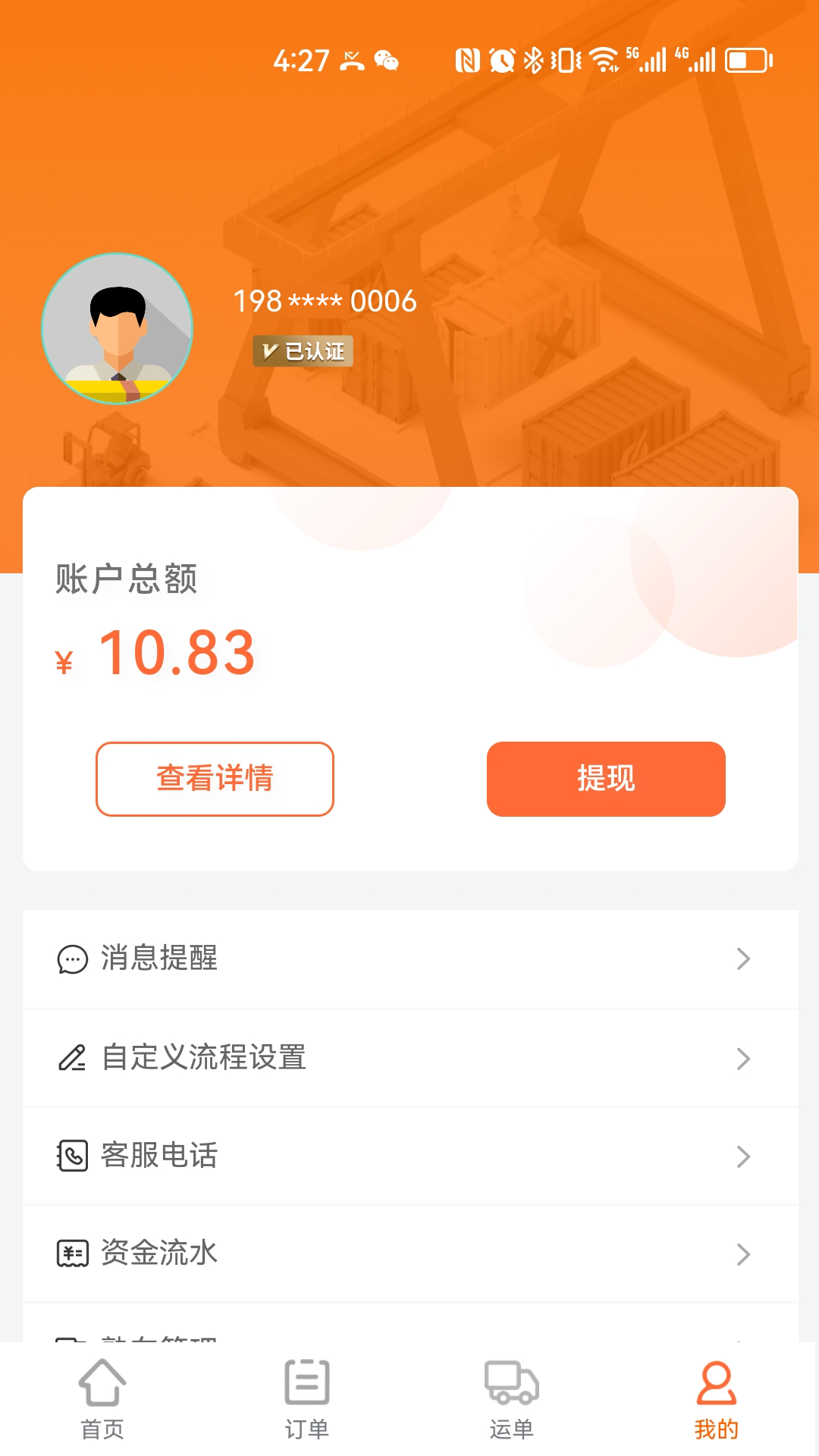
Task: Open 消息提醒 via its right chevron
Action: [x=744, y=959]
